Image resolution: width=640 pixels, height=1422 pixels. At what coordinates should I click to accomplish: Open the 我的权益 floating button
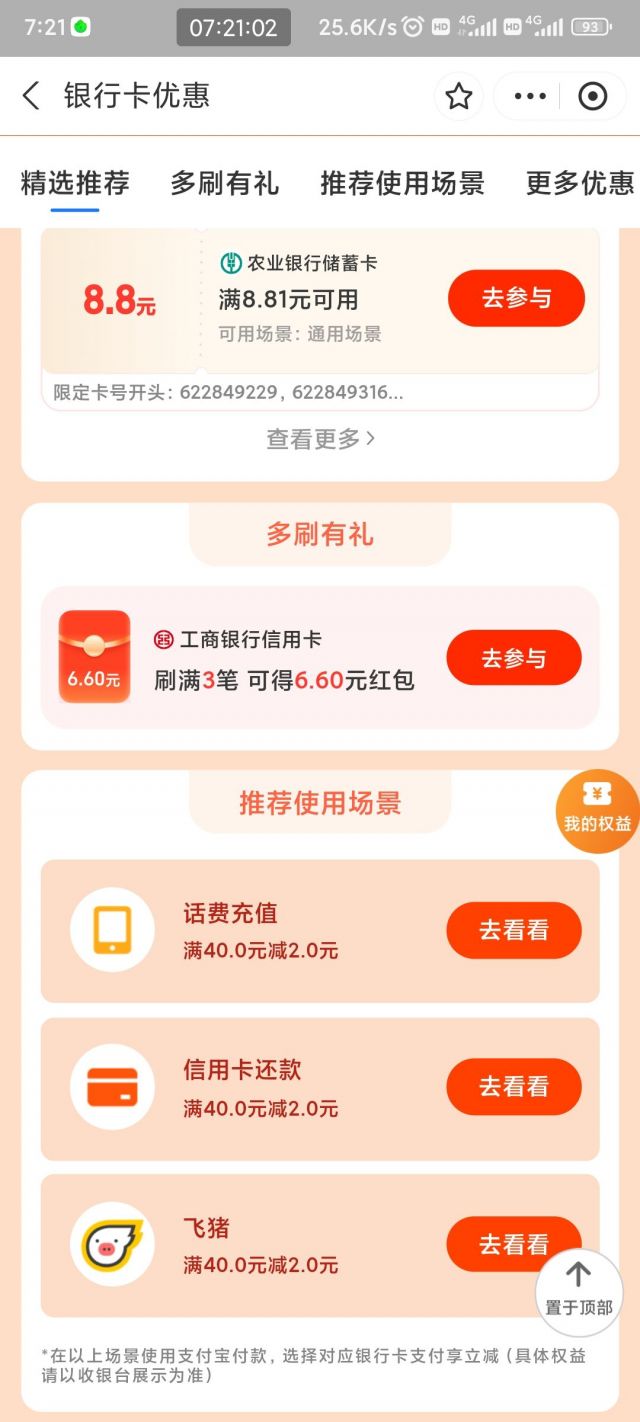point(598,811)
